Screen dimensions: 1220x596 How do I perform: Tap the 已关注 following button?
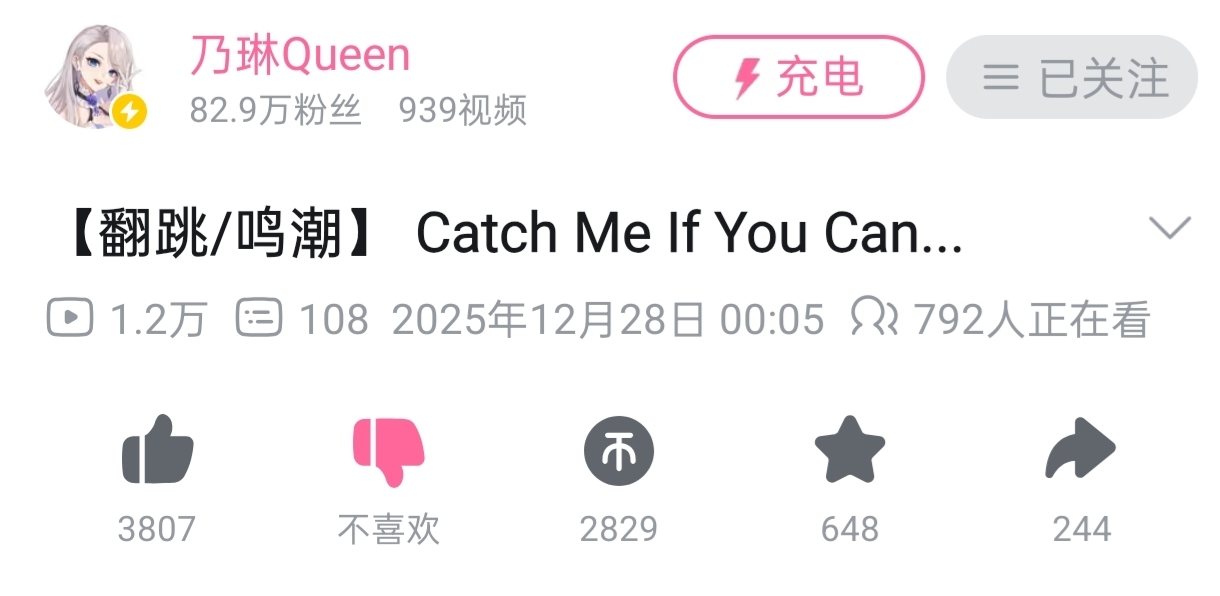pos(1071,77)
